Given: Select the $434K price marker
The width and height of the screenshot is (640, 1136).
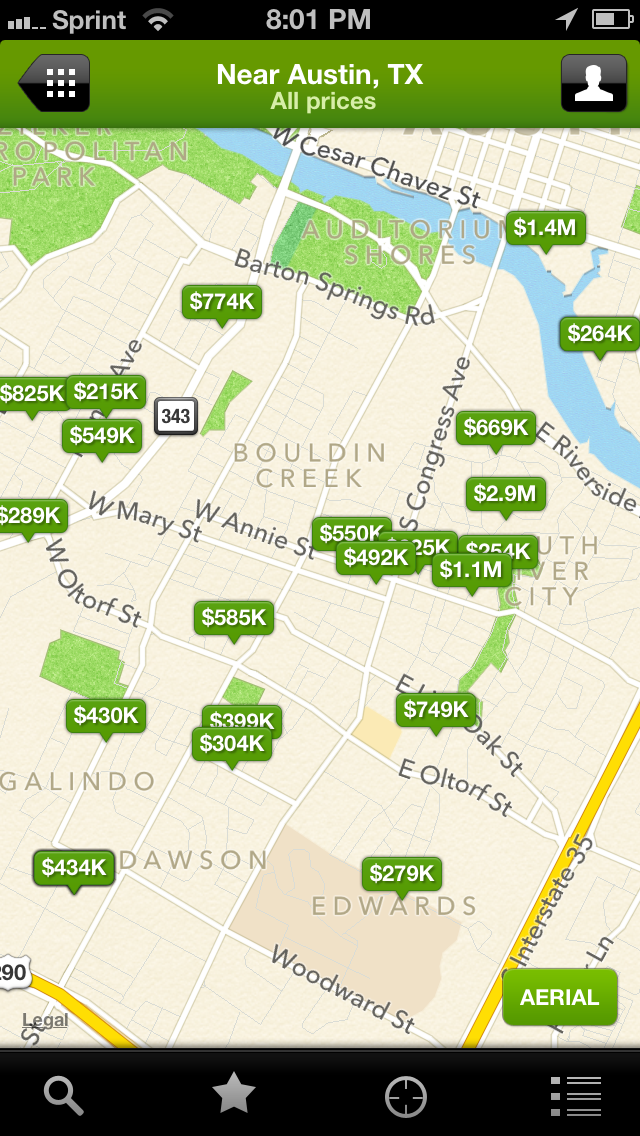Looking at the screenshot, I should pyautogui.click(x=74, y=868).
